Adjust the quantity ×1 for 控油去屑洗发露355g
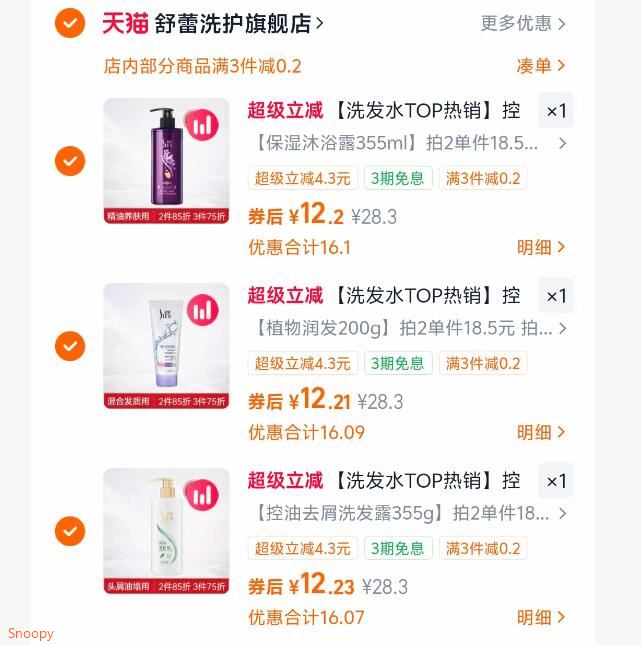The height and width of the screenshot is (645, 641). tap(556, 481)
